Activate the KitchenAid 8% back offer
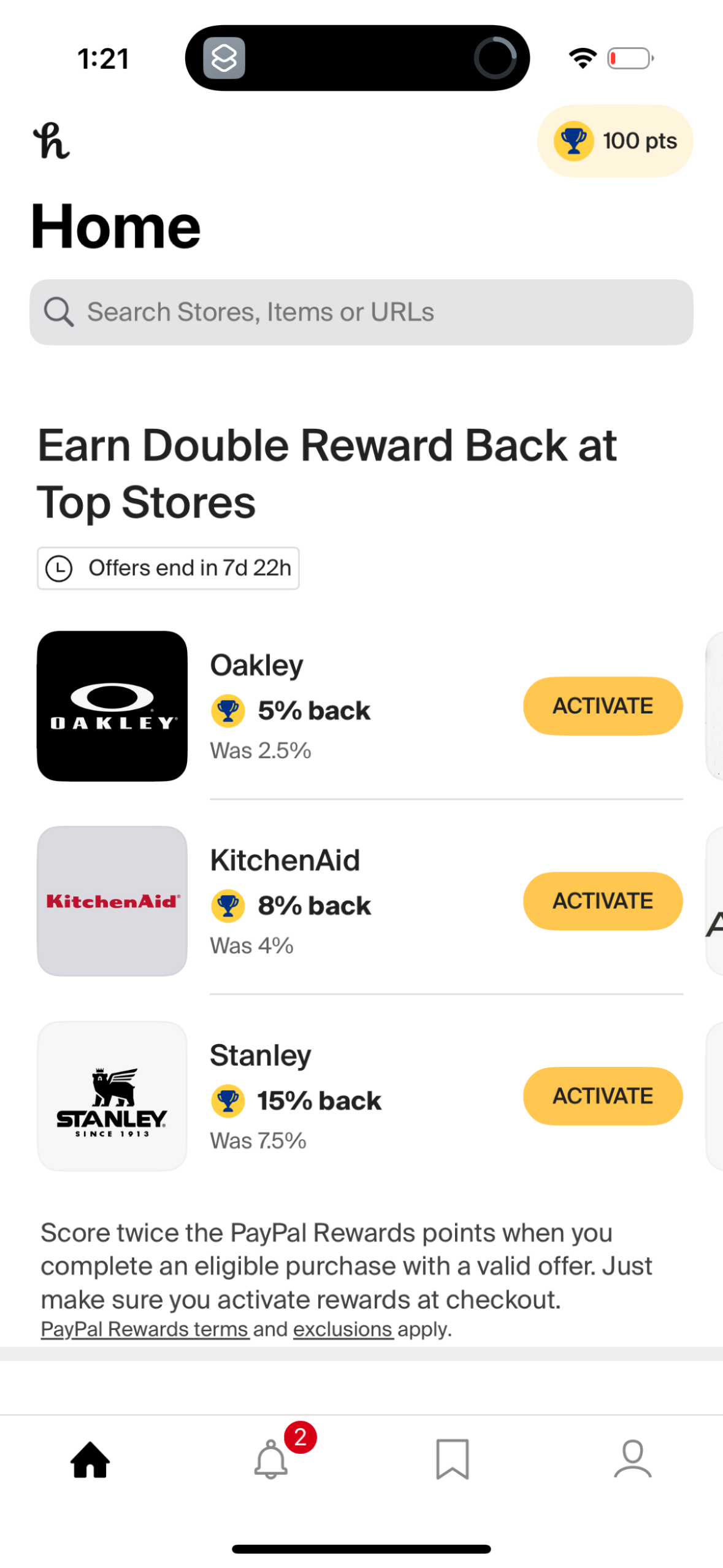The height and width of the screenshot is (1568, 723). pyautogui.click(x=602, y=901)
